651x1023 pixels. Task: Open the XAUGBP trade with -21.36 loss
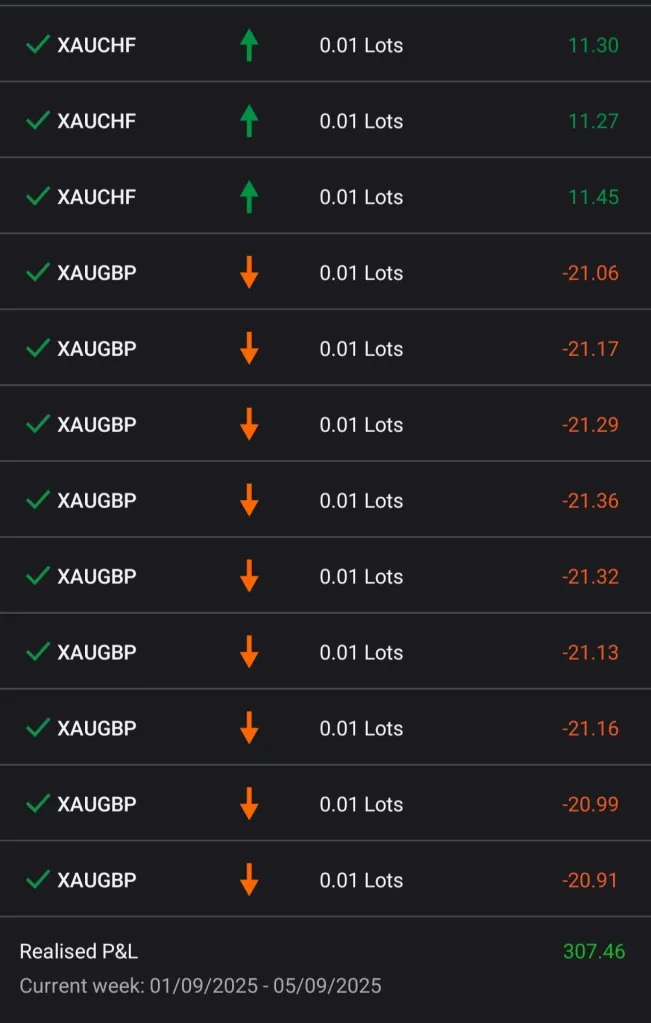coord(325,501)
